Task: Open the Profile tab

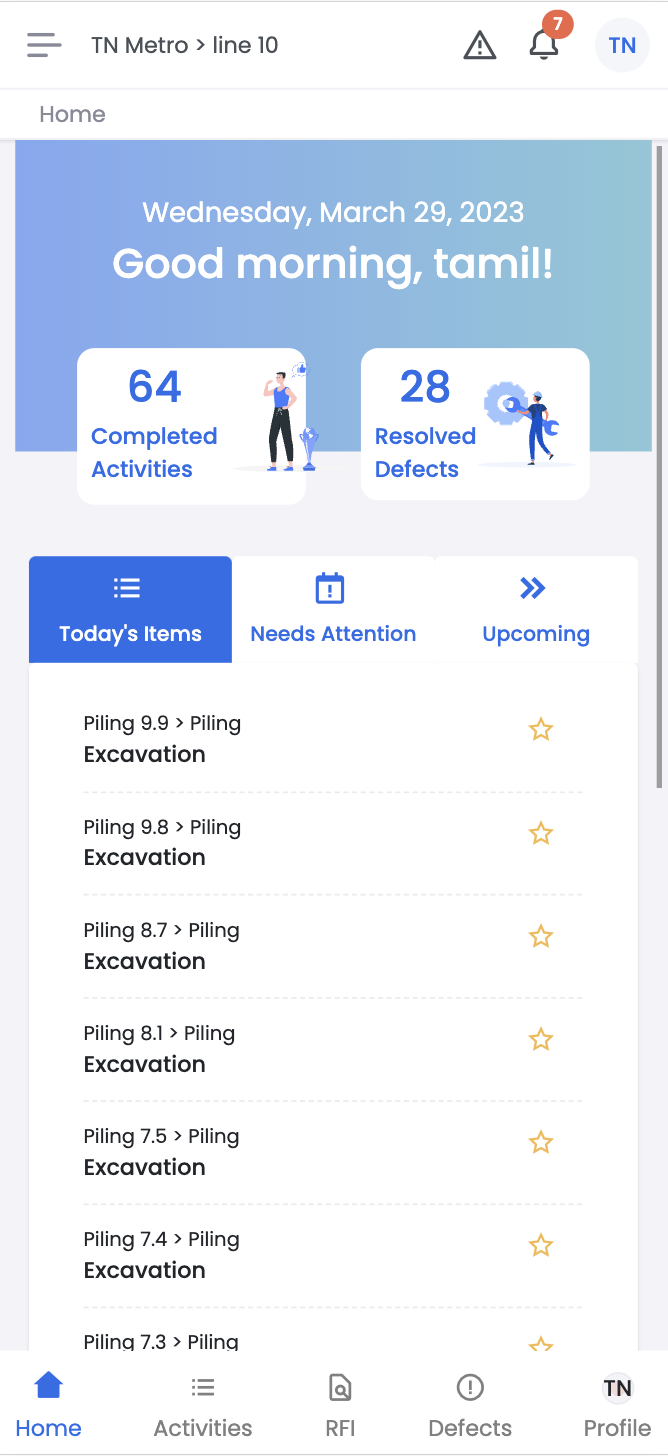Action: coord(617,1406)
